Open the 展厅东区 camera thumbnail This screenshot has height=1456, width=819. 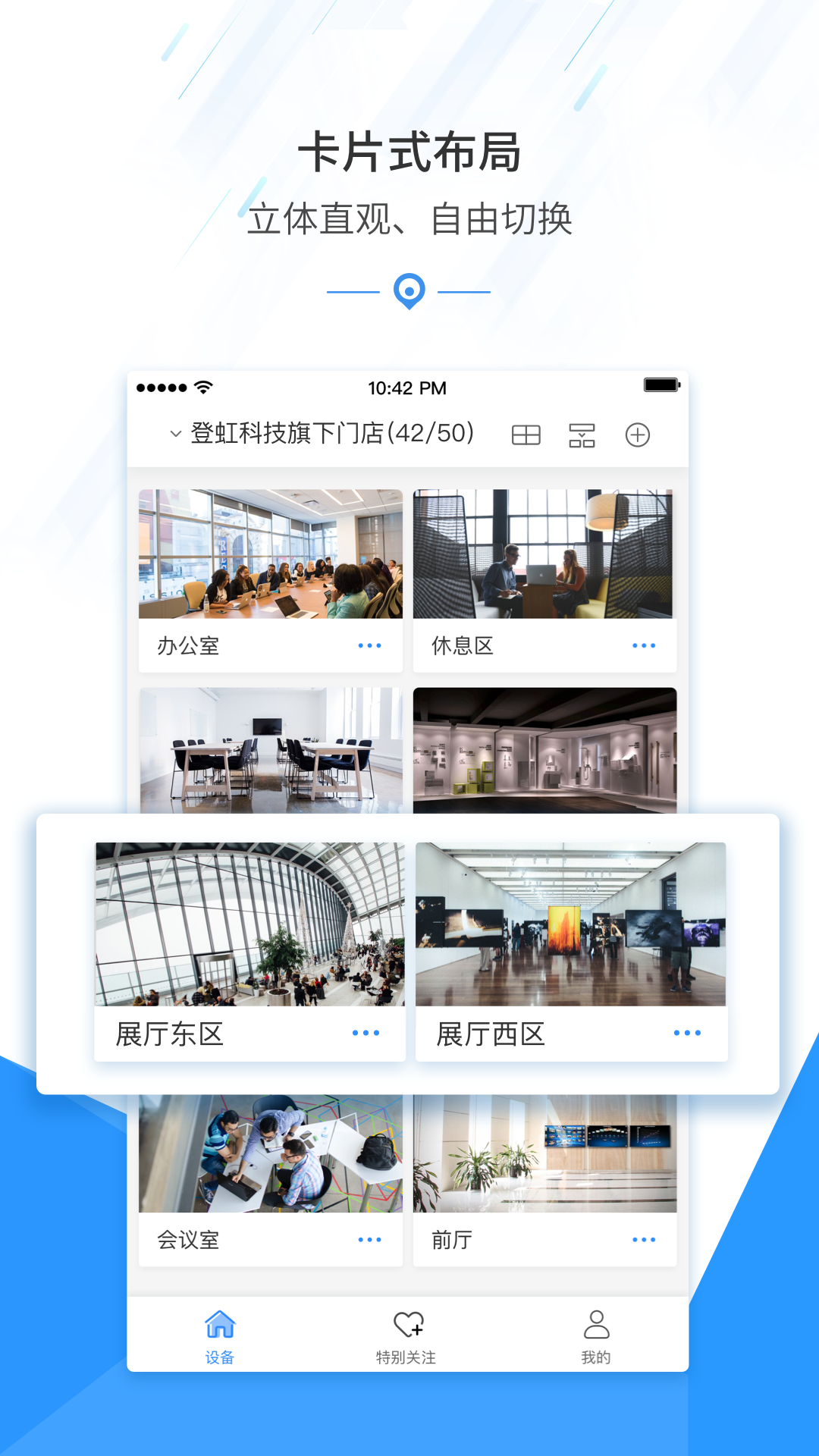pyautogui.click(x=250, y=925)
